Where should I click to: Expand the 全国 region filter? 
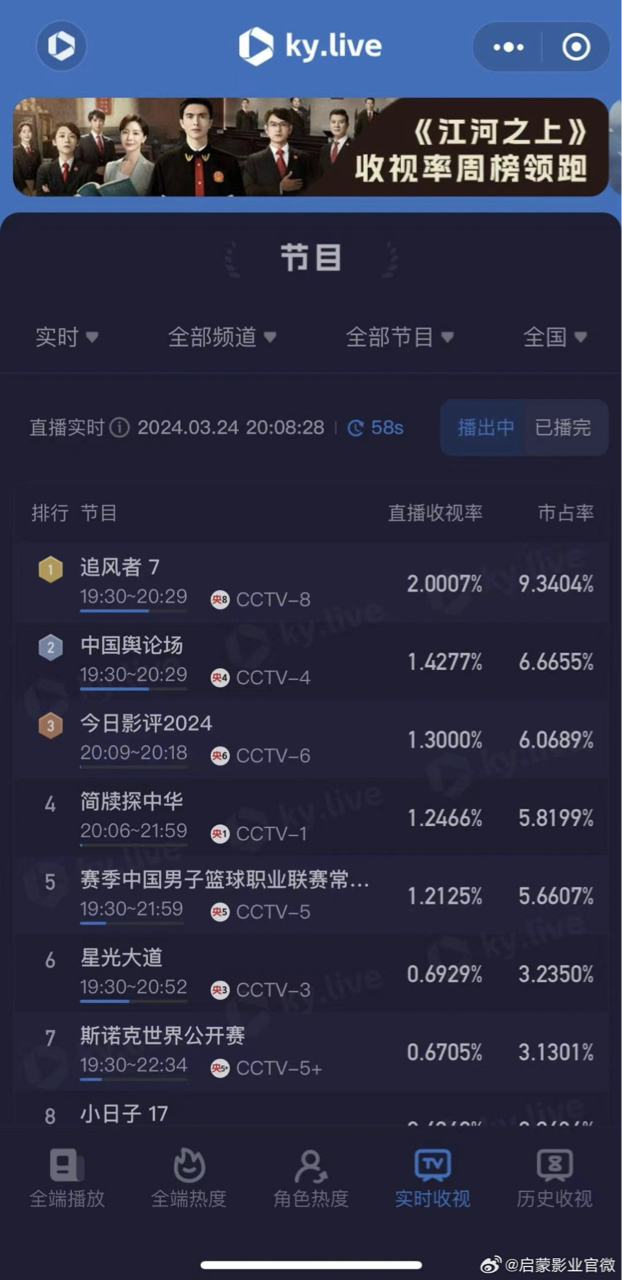pyautogui.click(x=555, y=337)
